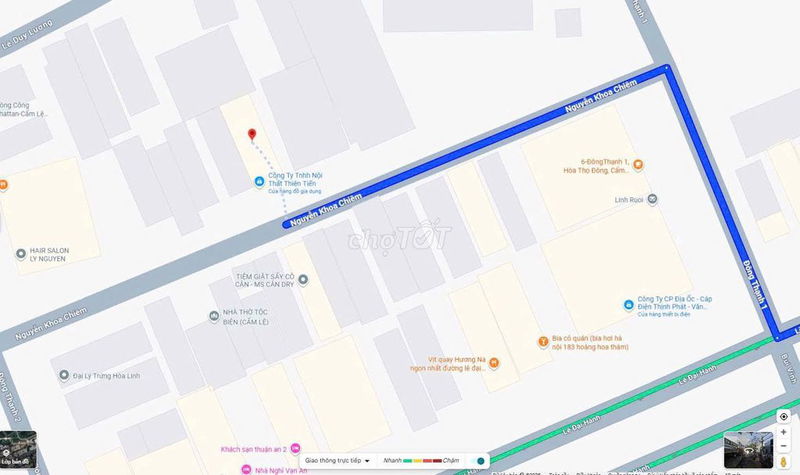Open Nhà Thờ Tộc Biện place

click(213, 316)
